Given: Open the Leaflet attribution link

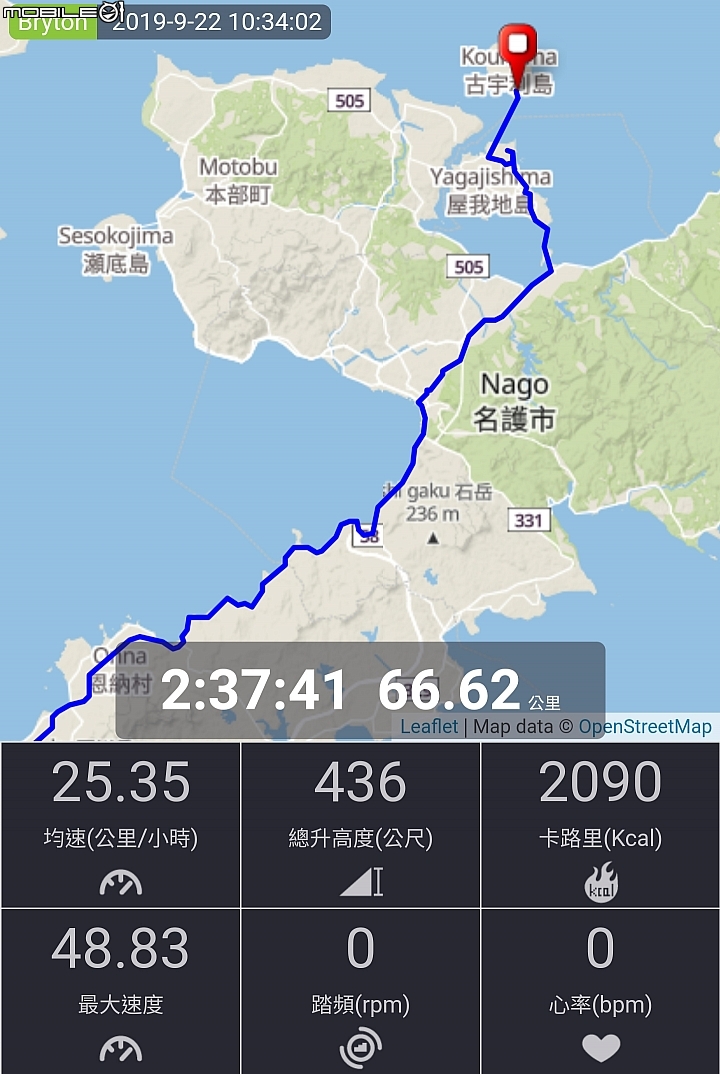Looking at the screenshot, I should tap(429, 727).
